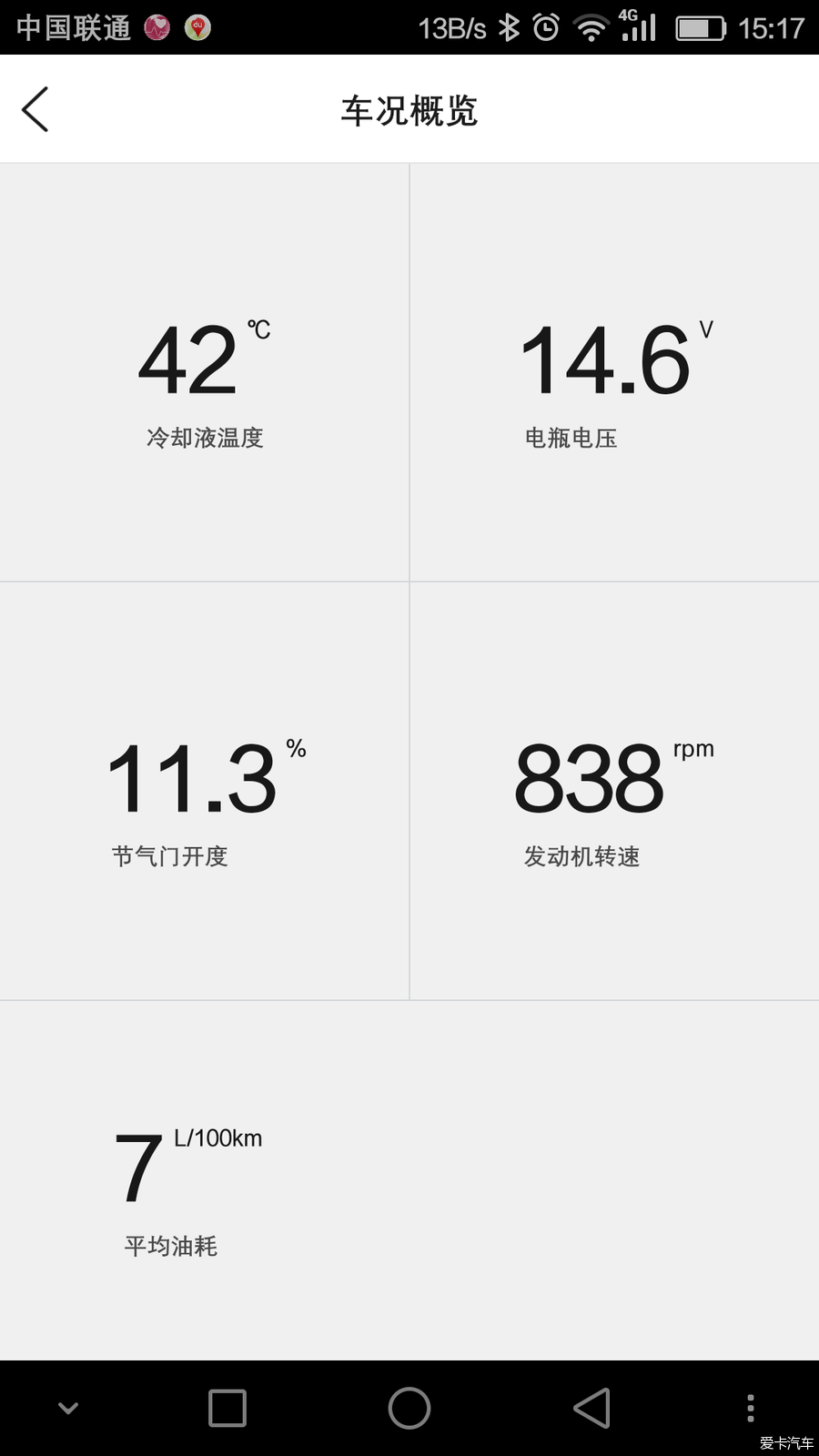Open the 冷却液温度 tile

click(x=204, y=372)
